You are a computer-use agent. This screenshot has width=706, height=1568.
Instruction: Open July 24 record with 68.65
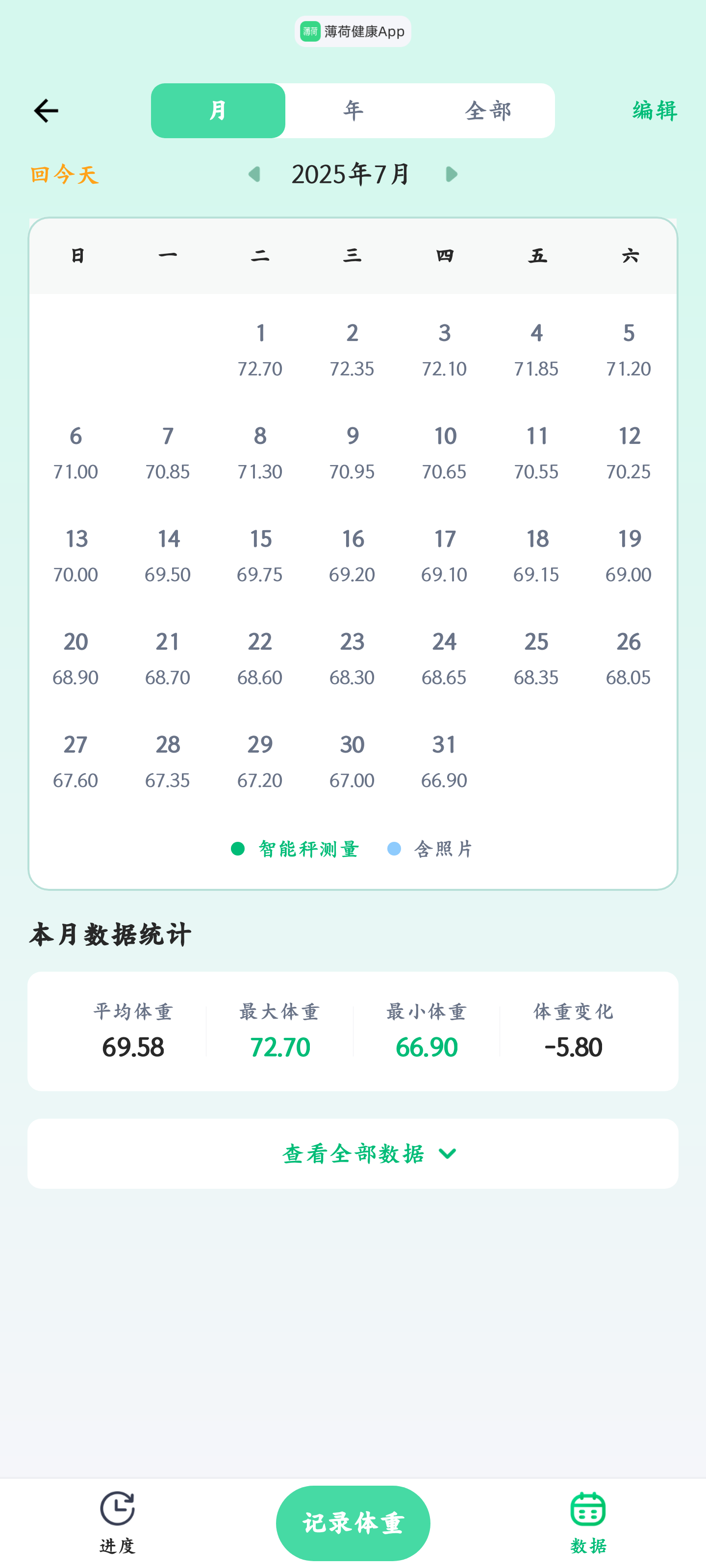(x=444, y=659)
